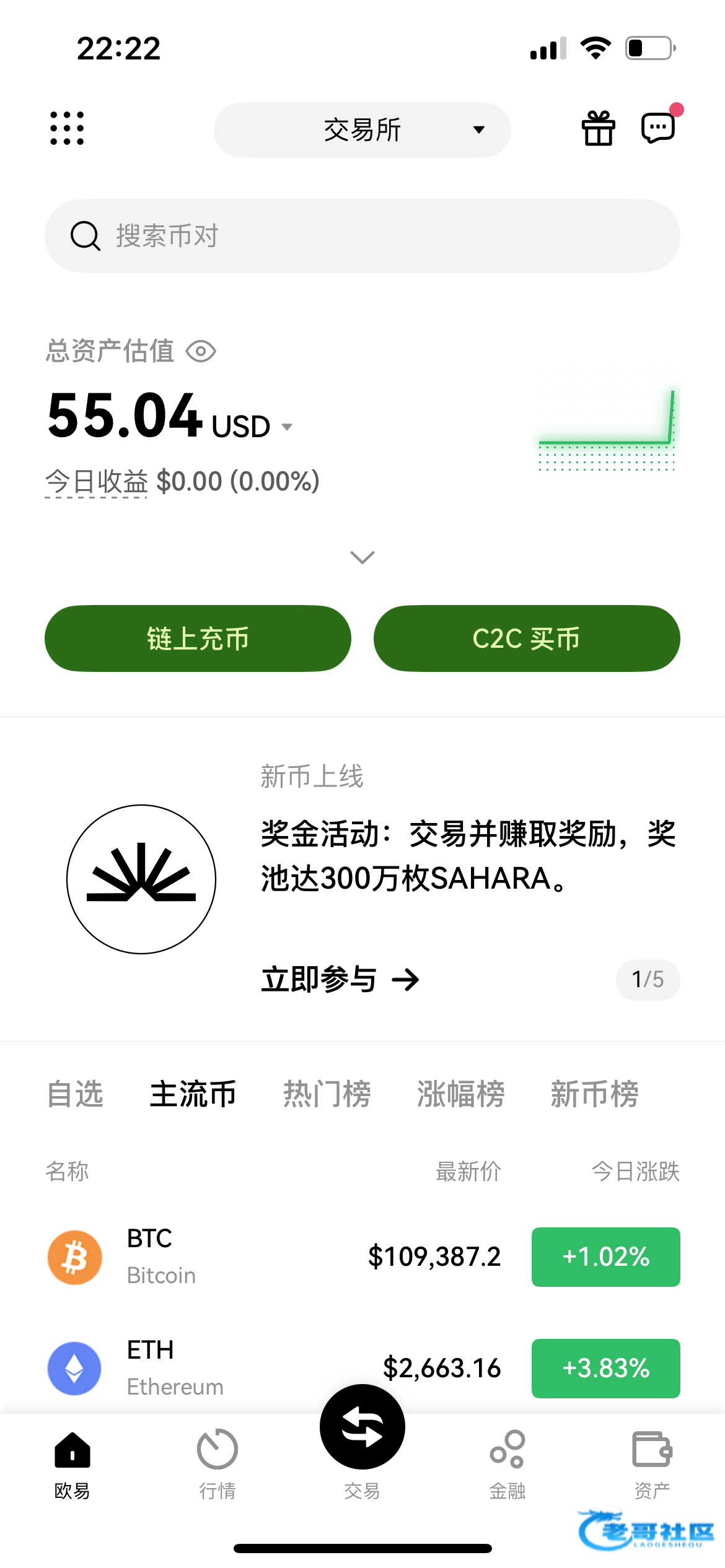Switch to the 涨幅榜 tab
725x1568 pixels.
point(461,1094)
